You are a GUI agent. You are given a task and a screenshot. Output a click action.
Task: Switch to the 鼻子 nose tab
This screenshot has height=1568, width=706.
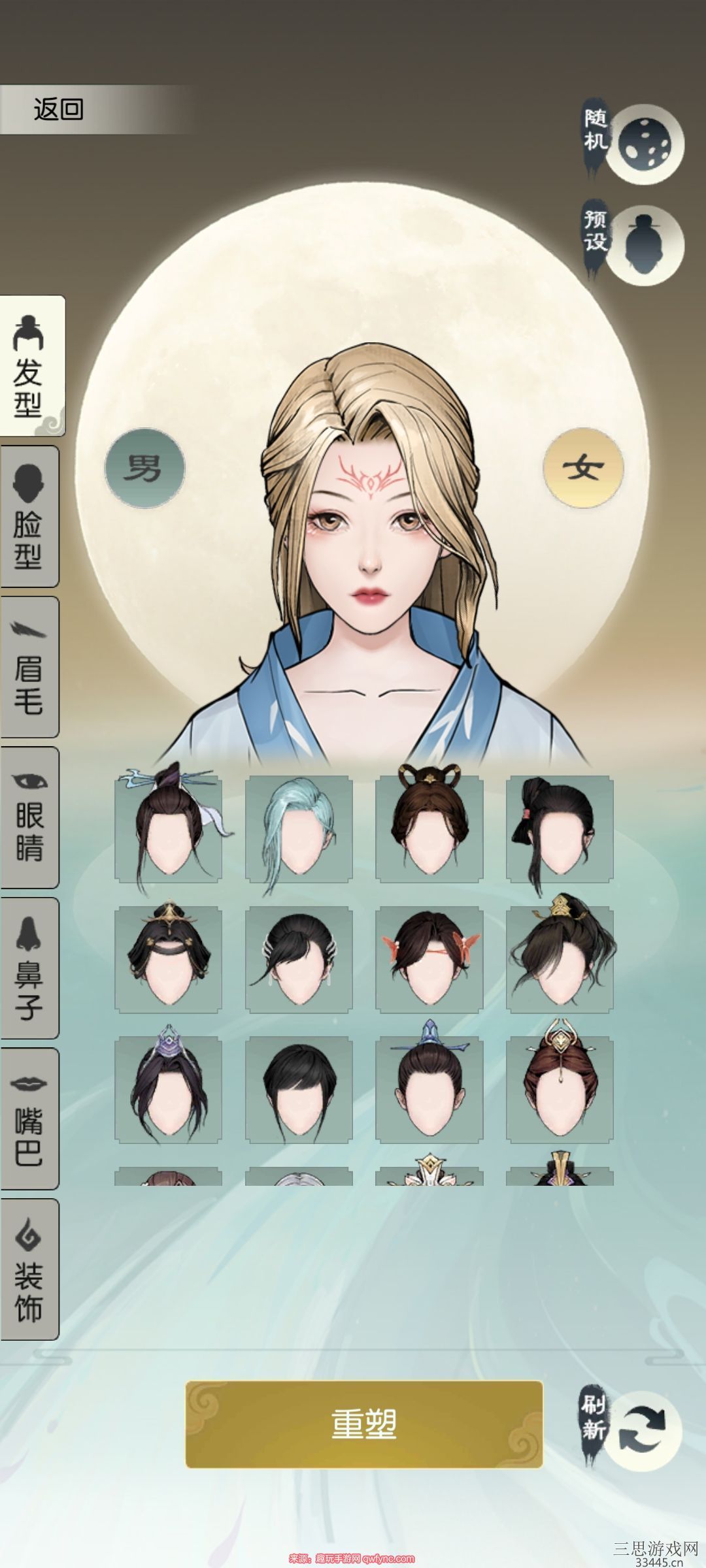(29, 968)
